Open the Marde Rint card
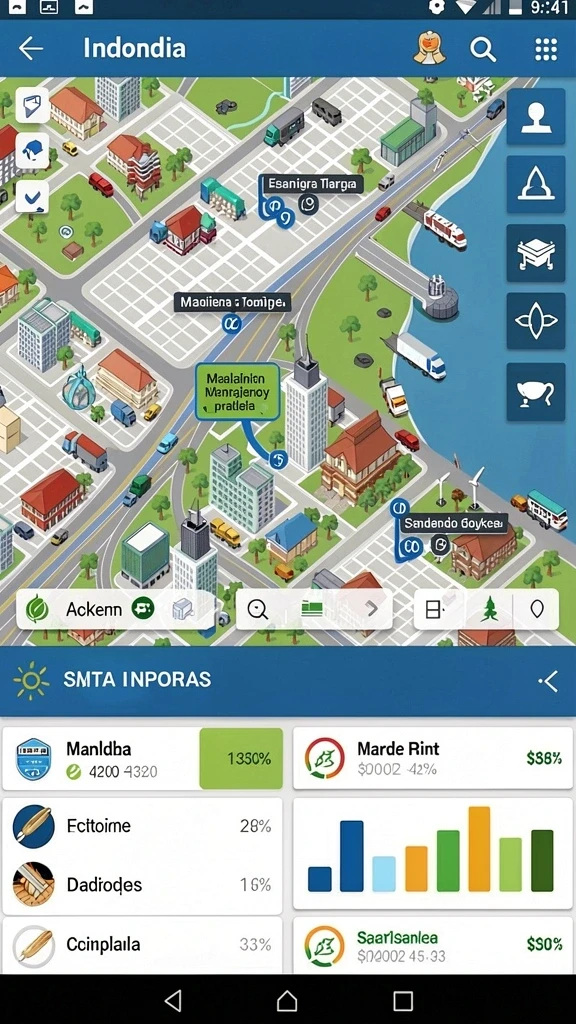576x1024 pixels. point(433,759)
